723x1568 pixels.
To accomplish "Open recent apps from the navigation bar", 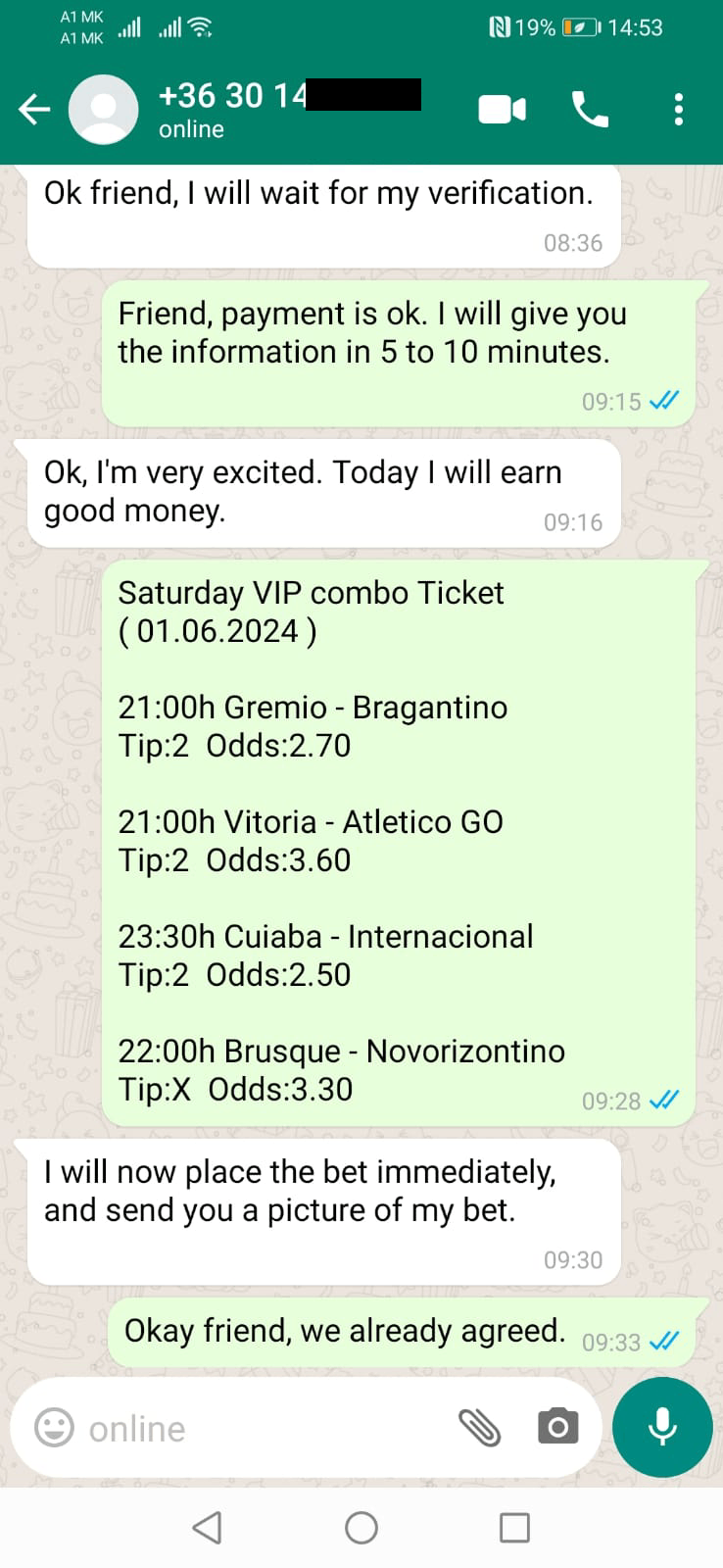I will [514, 1527].
